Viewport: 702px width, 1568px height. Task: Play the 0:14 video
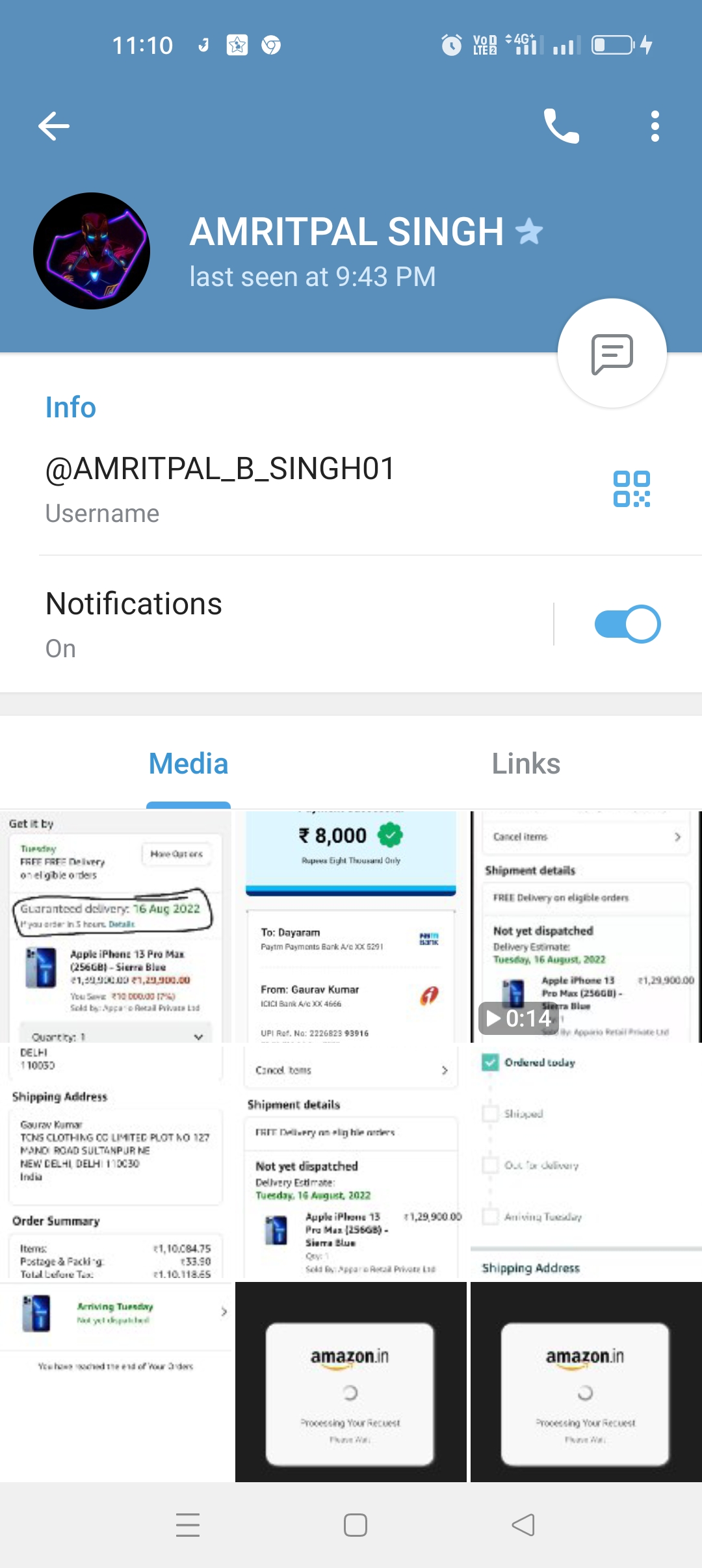tap(585, 926)
